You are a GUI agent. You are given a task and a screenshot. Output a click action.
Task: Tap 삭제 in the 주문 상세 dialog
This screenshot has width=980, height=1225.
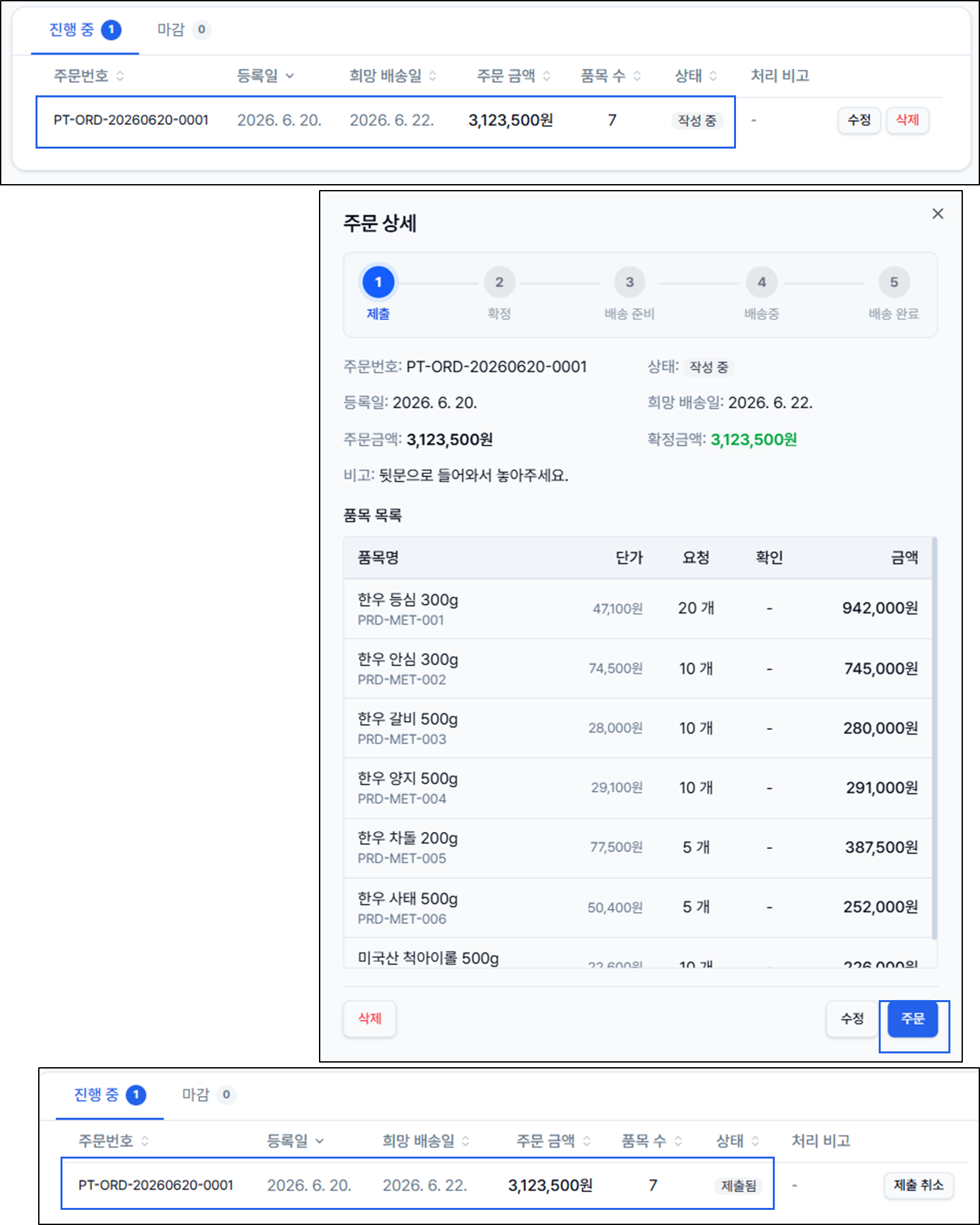tap(370, 1019)
